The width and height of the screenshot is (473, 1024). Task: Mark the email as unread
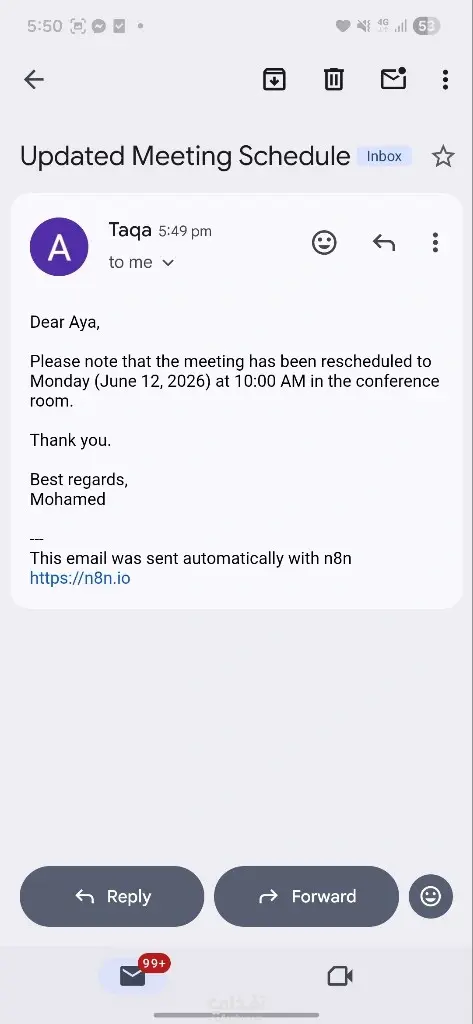click(x=393, y=78)
